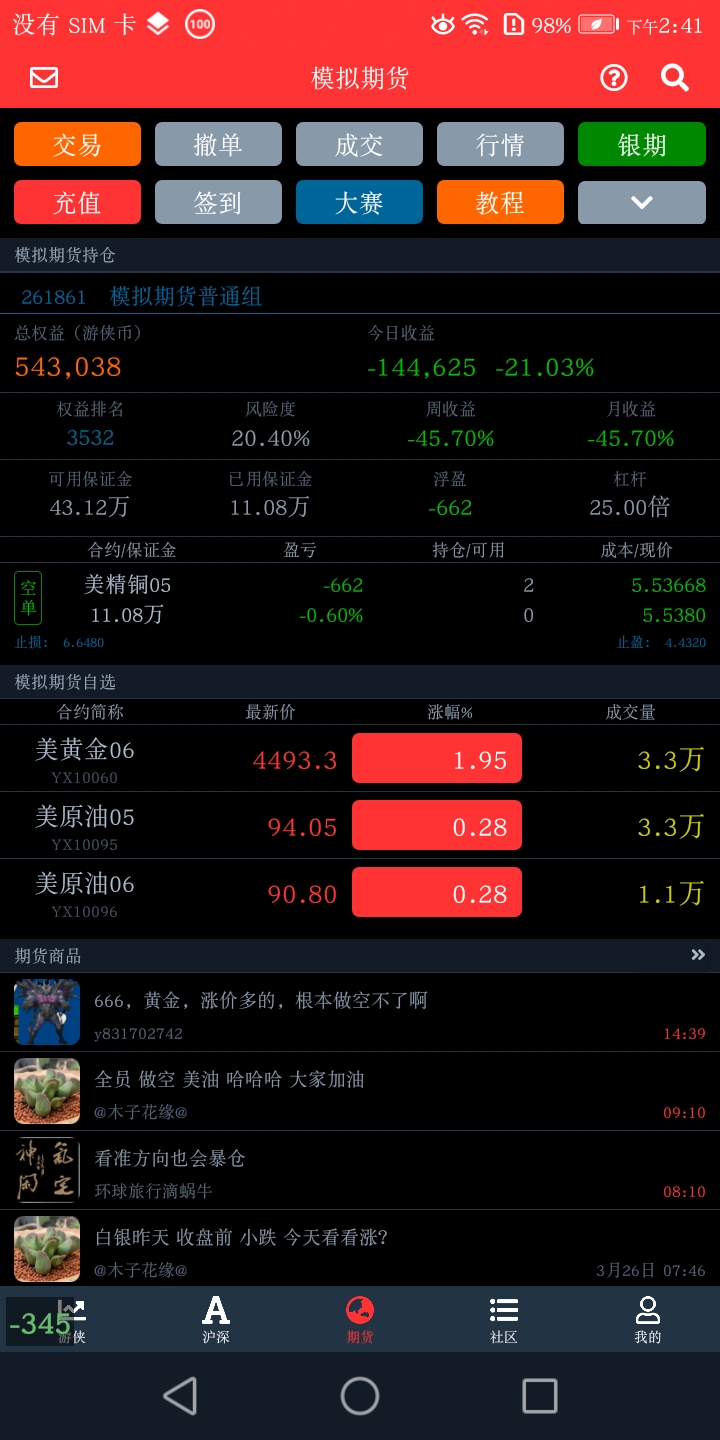Switch to the 我的 tab
Image resolution: width=720 pixels, height=1440 pixels.
pos(648,1319)
